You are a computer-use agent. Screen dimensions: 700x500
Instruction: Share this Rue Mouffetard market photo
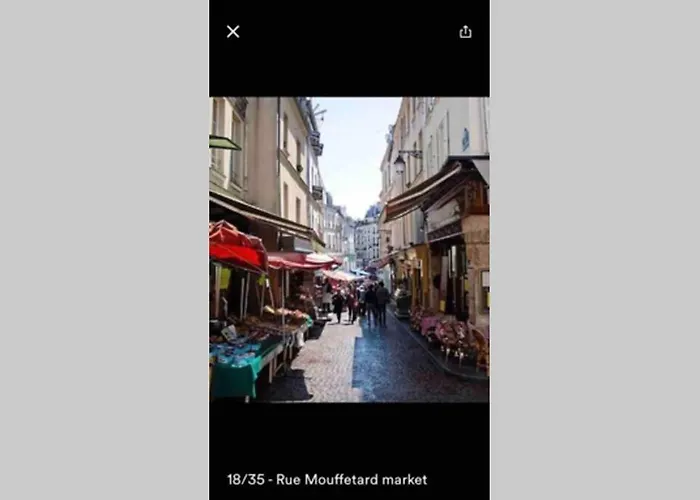tap(465, 32)
